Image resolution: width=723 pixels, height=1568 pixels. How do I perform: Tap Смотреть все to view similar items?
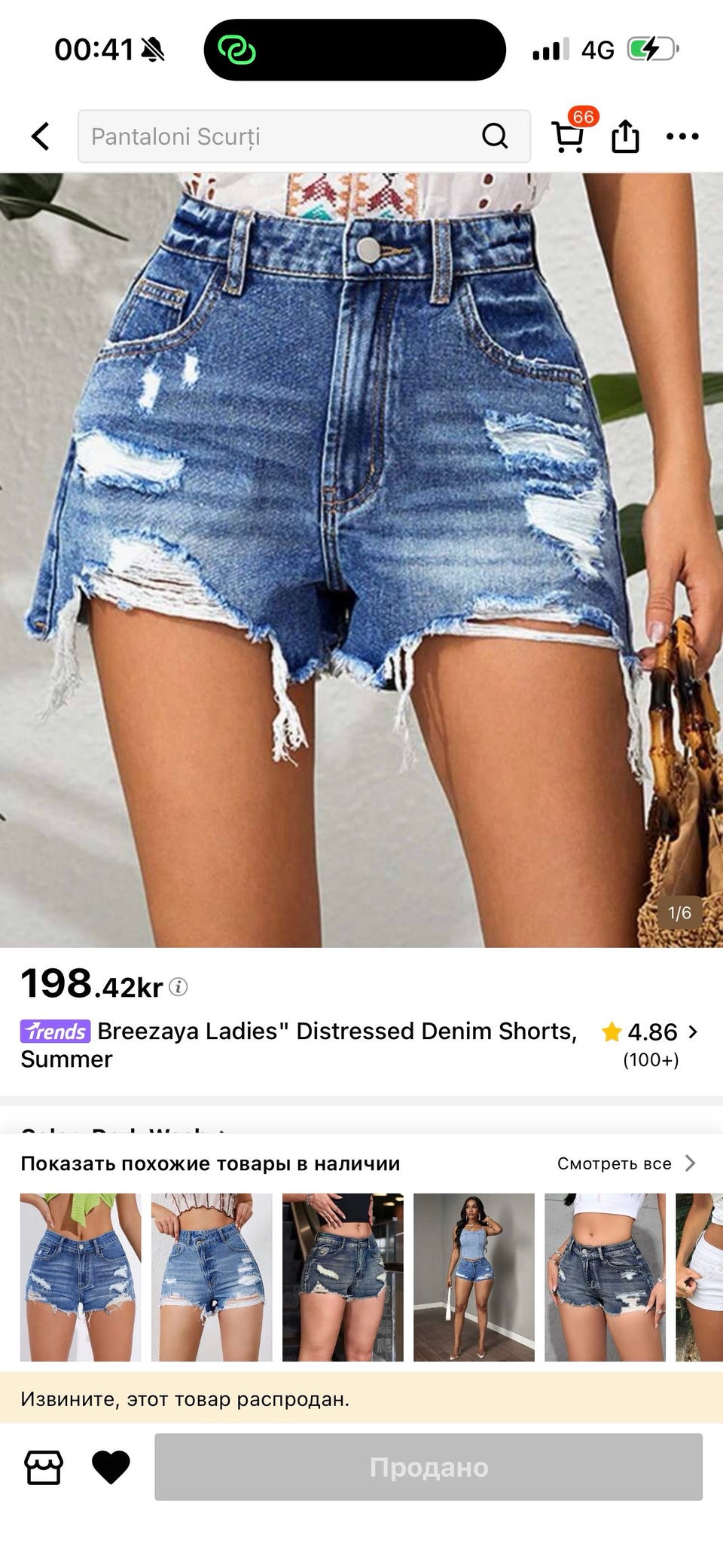(x=627, y=1163)
